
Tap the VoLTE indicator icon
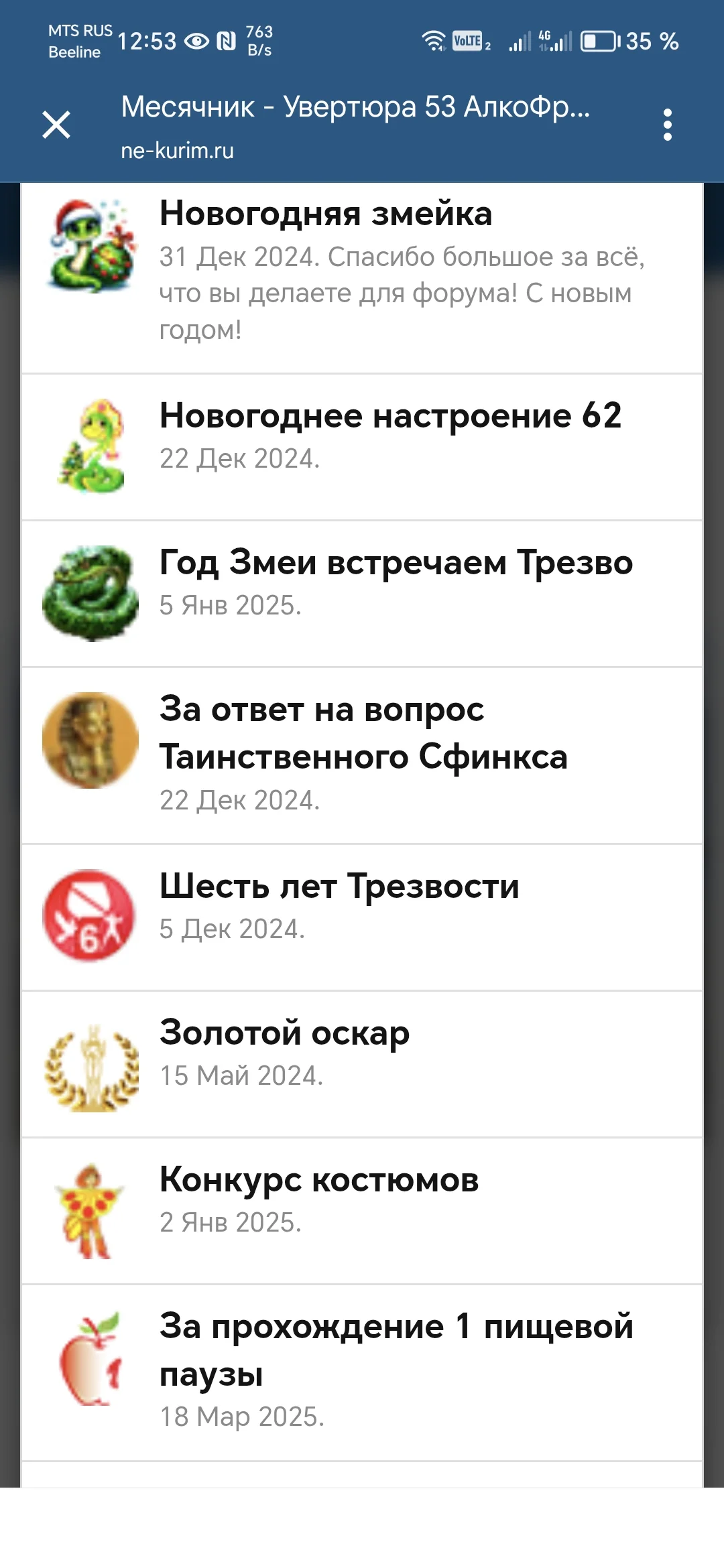469,40
